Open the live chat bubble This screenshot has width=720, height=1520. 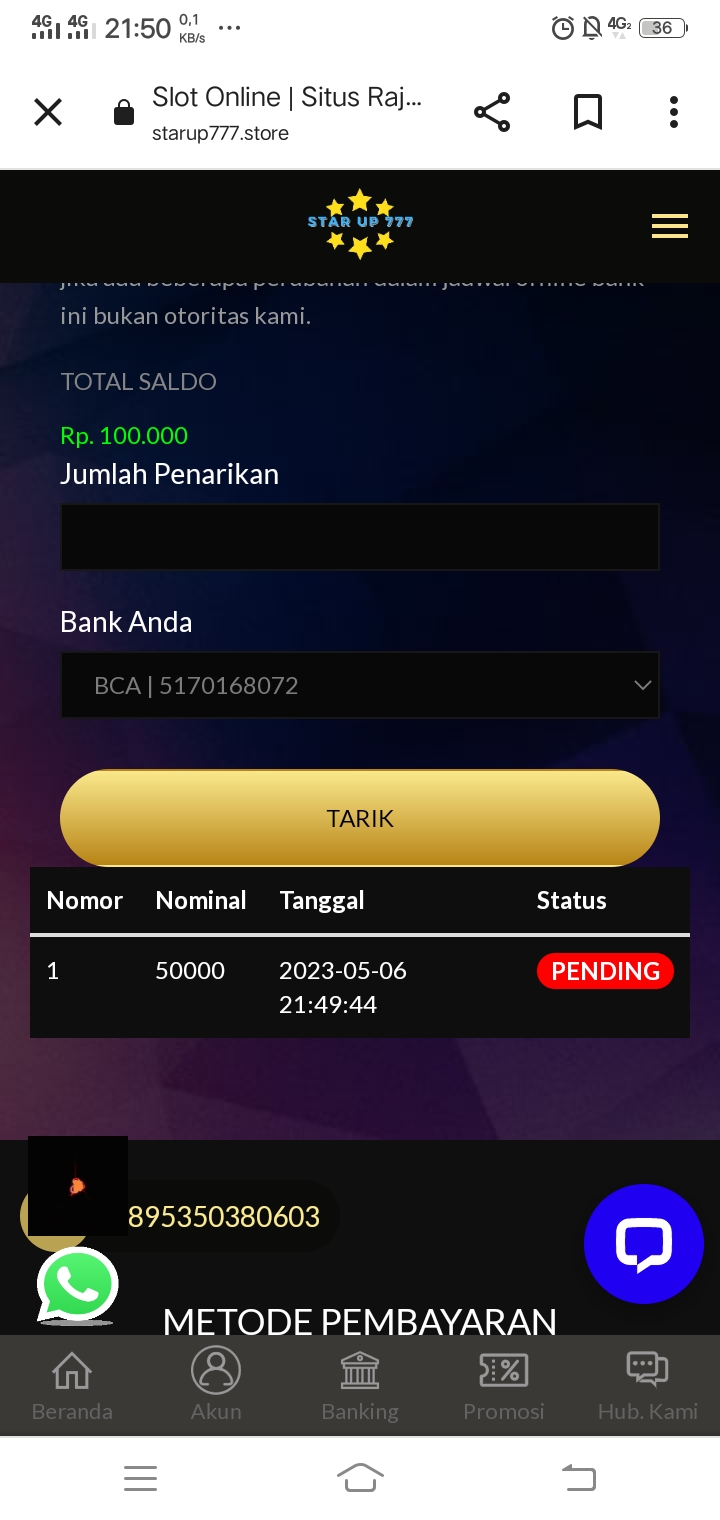(x=644, y=1243)
